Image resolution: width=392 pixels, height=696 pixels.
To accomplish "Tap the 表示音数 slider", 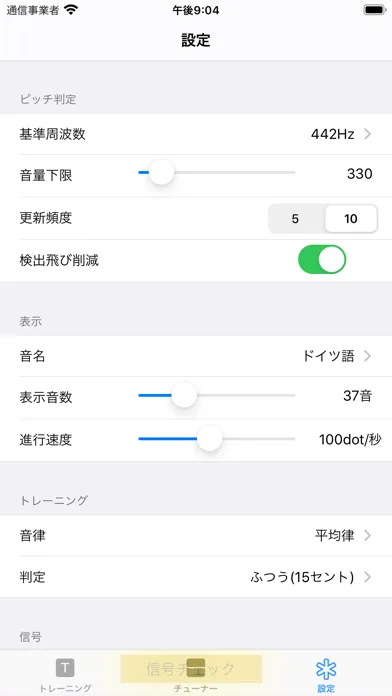I will point(217,395).
